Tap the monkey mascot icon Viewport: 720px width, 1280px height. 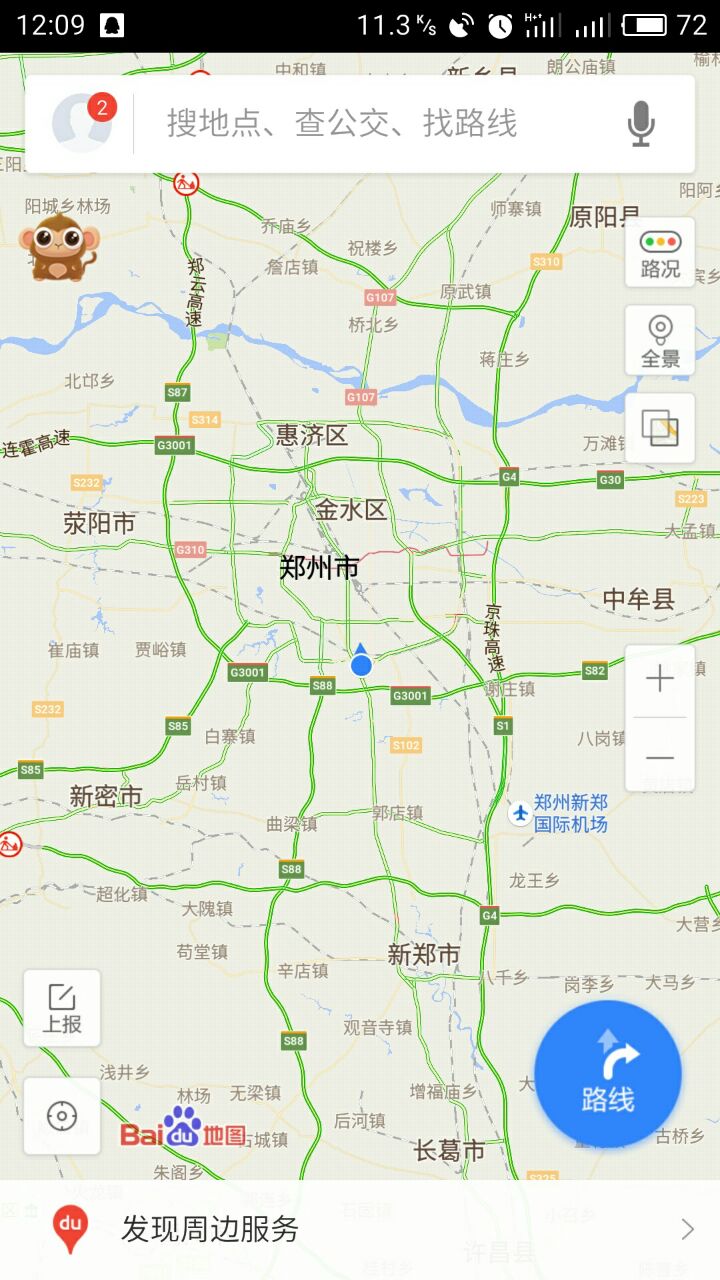pos(58,247)
